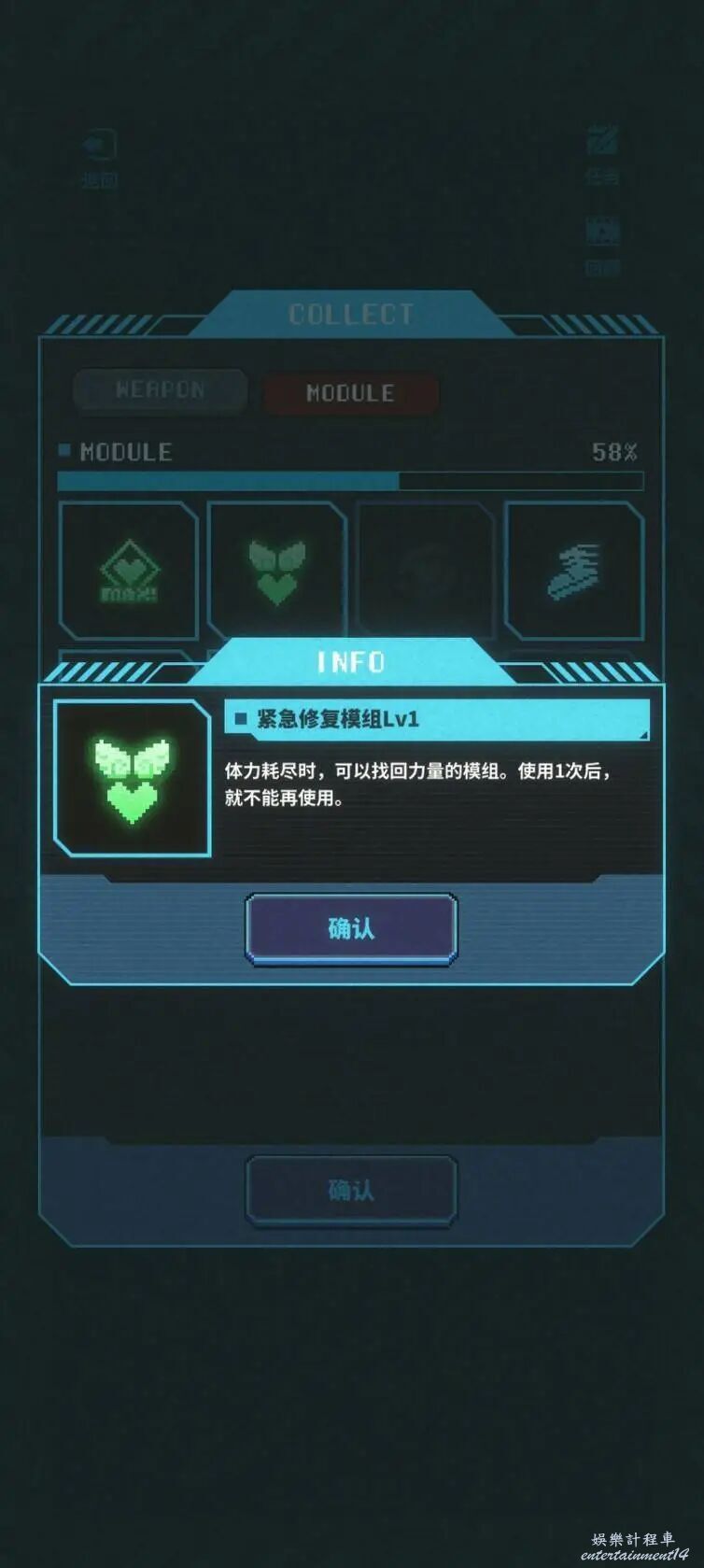Open the winged heart module tile
Viewport: 704px width, 1568px height.
pos(277,570)
